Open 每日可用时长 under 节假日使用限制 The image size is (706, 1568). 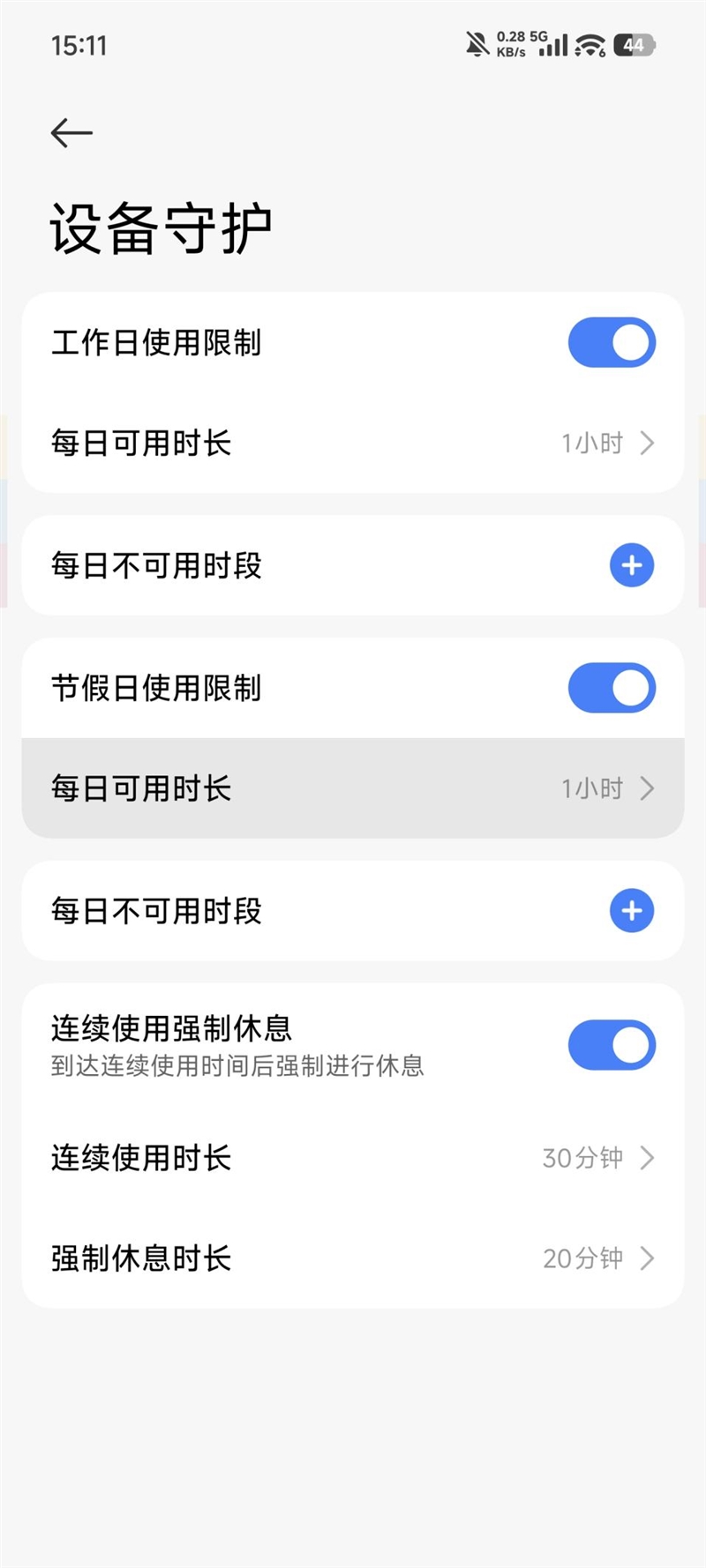[x=353, y=788]
